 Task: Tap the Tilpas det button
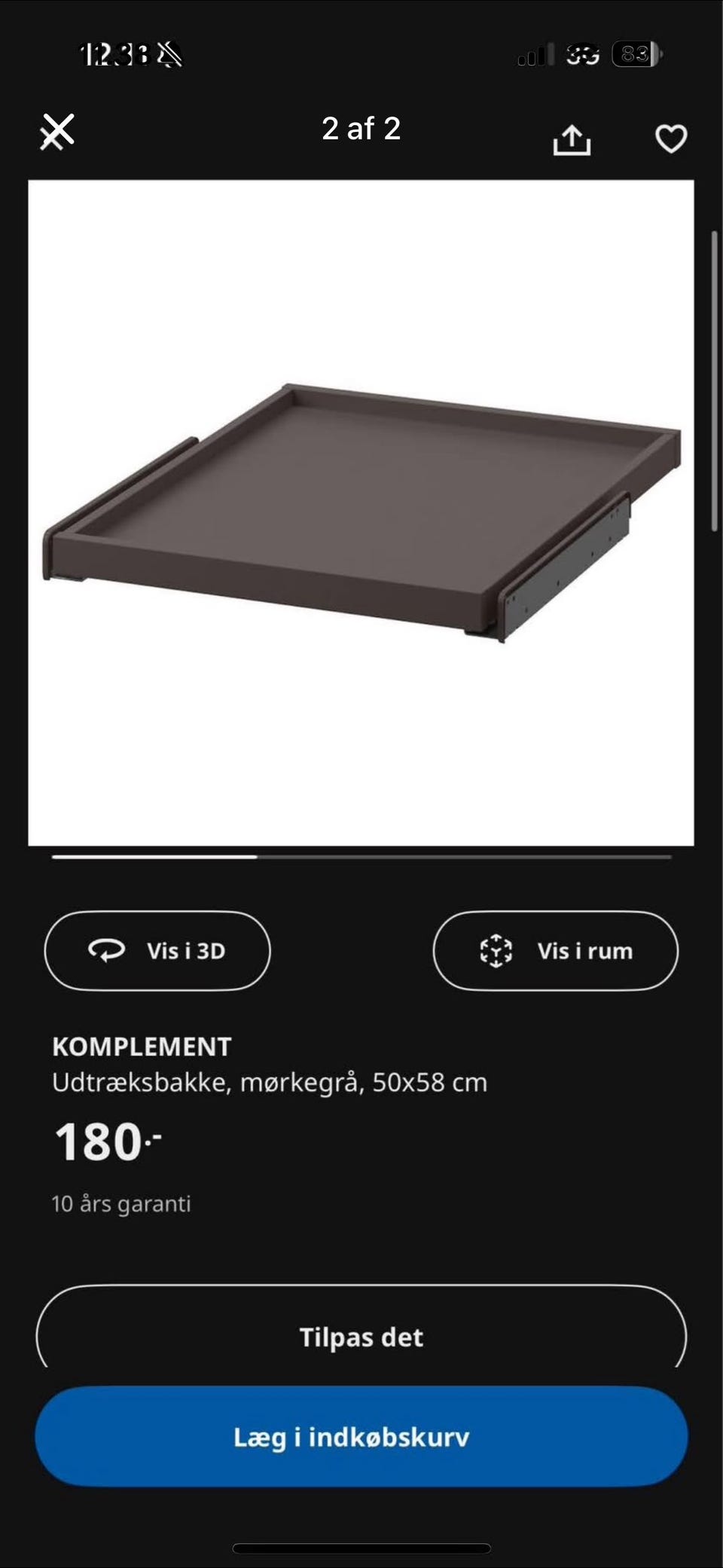[x=361, y=1335]
